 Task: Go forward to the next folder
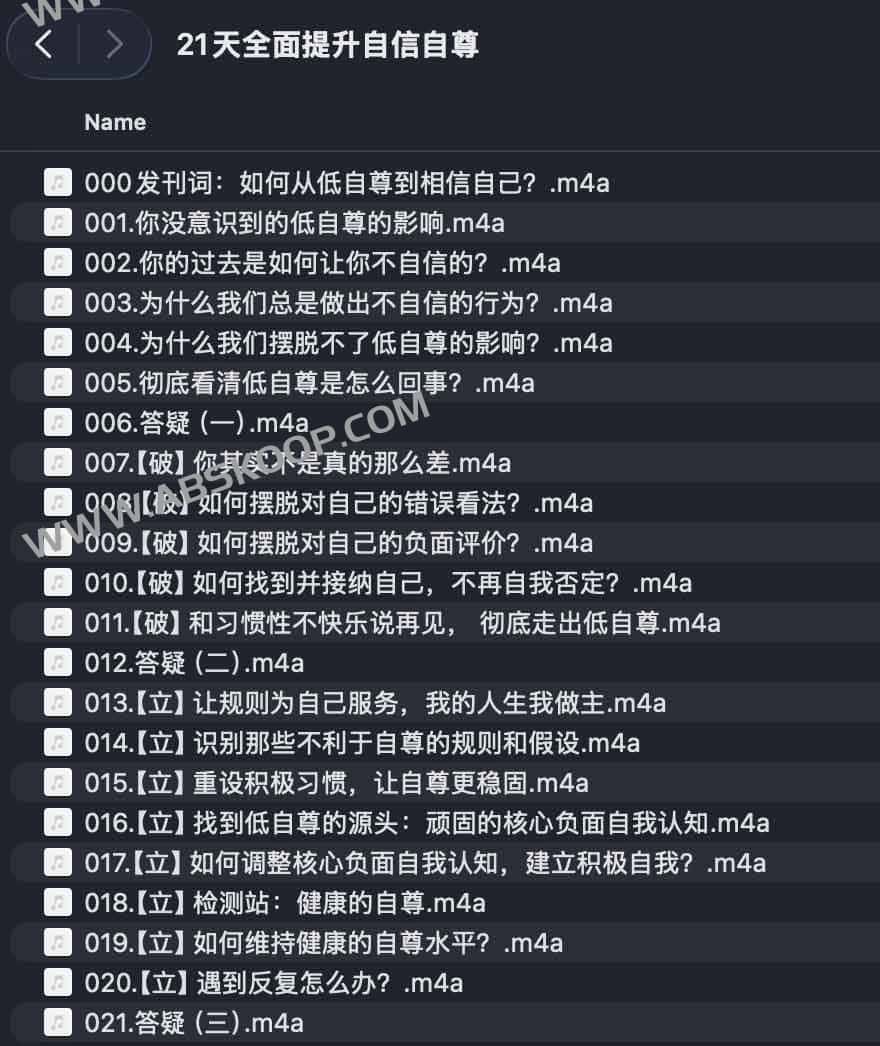coord(114,44)
